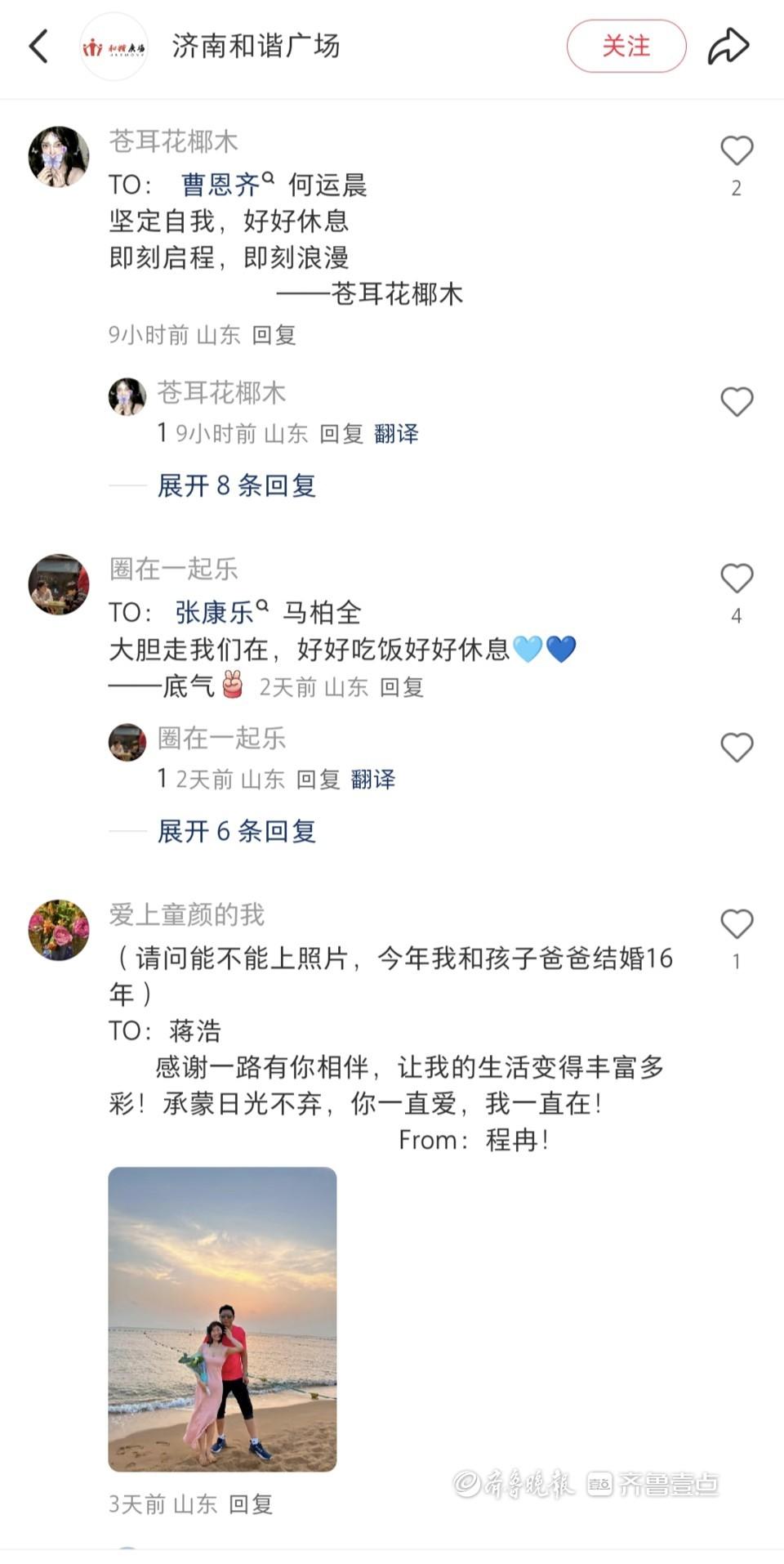
Task: Like 圈在一起乐's sub-reply
Action: click(x=736, y=748)
